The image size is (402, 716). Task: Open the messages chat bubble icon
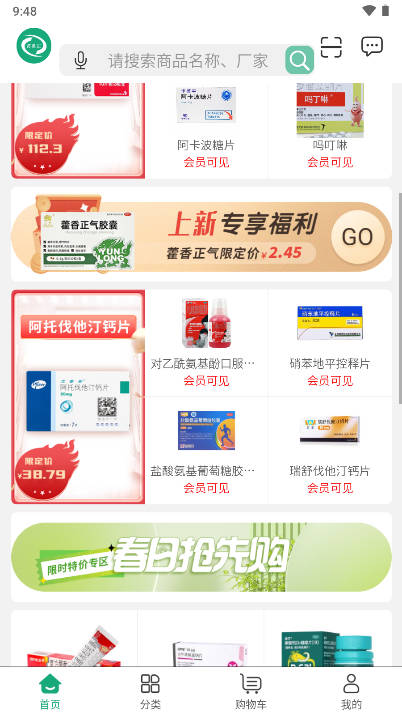click(372, 47)
